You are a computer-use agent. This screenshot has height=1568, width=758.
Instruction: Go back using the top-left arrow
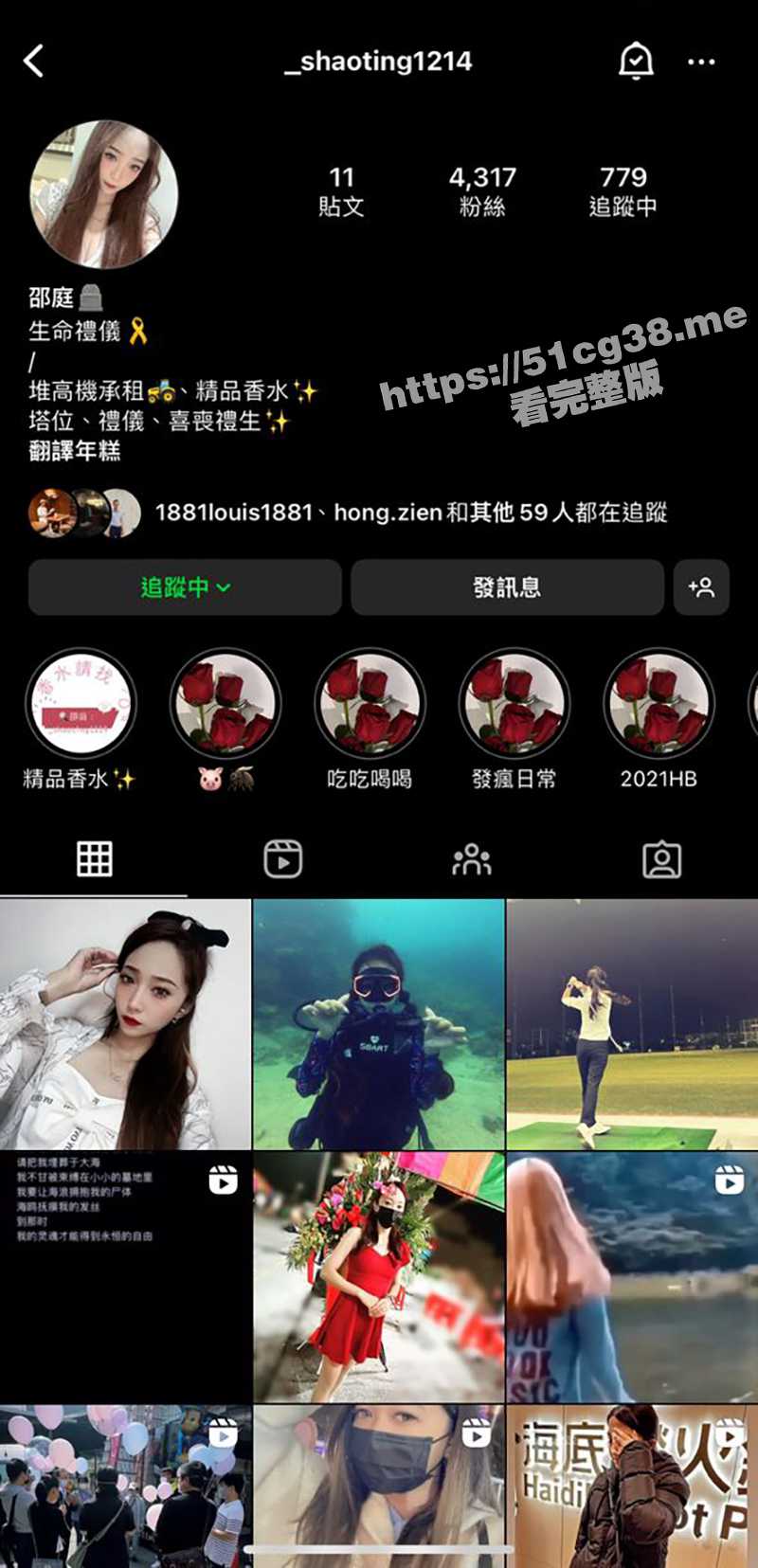(34, 62)
